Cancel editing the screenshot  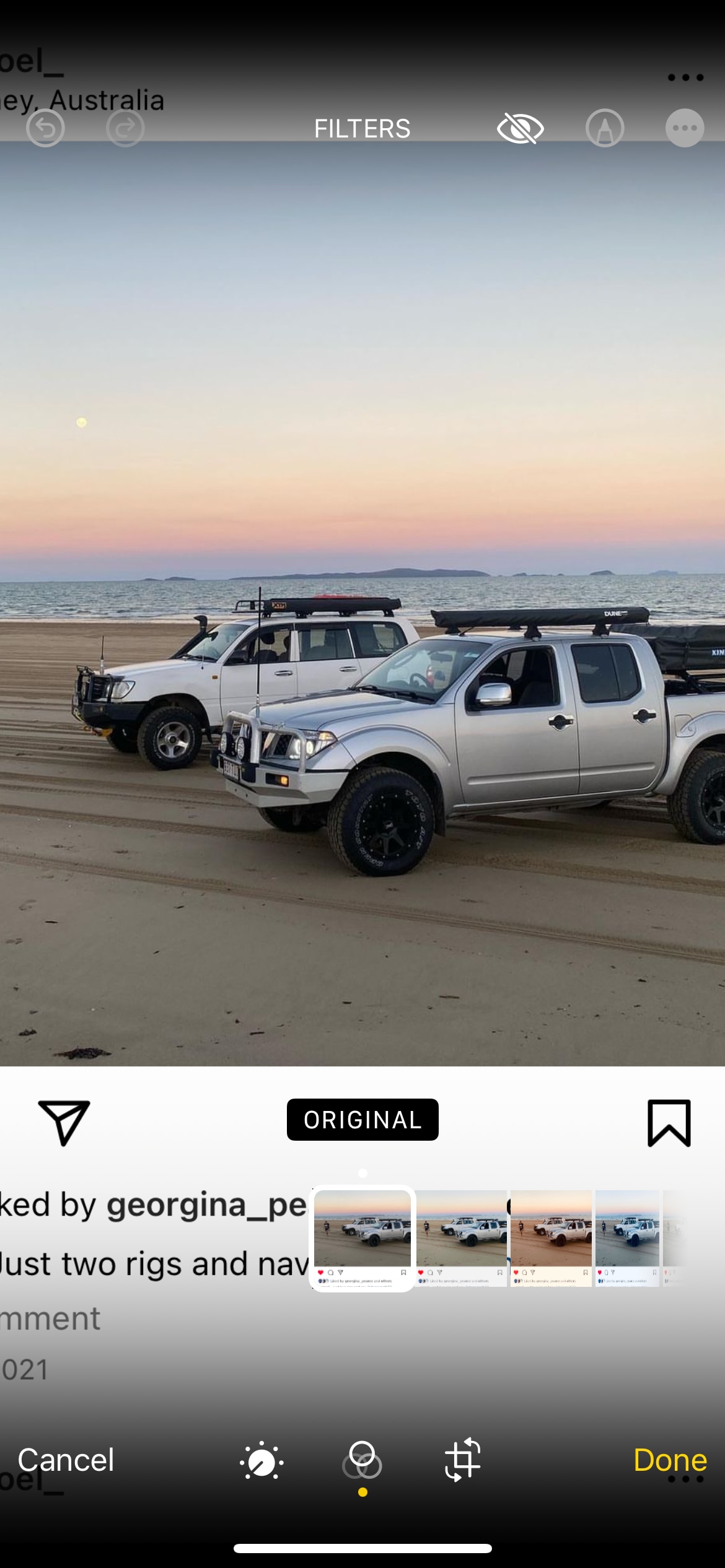66,1461
